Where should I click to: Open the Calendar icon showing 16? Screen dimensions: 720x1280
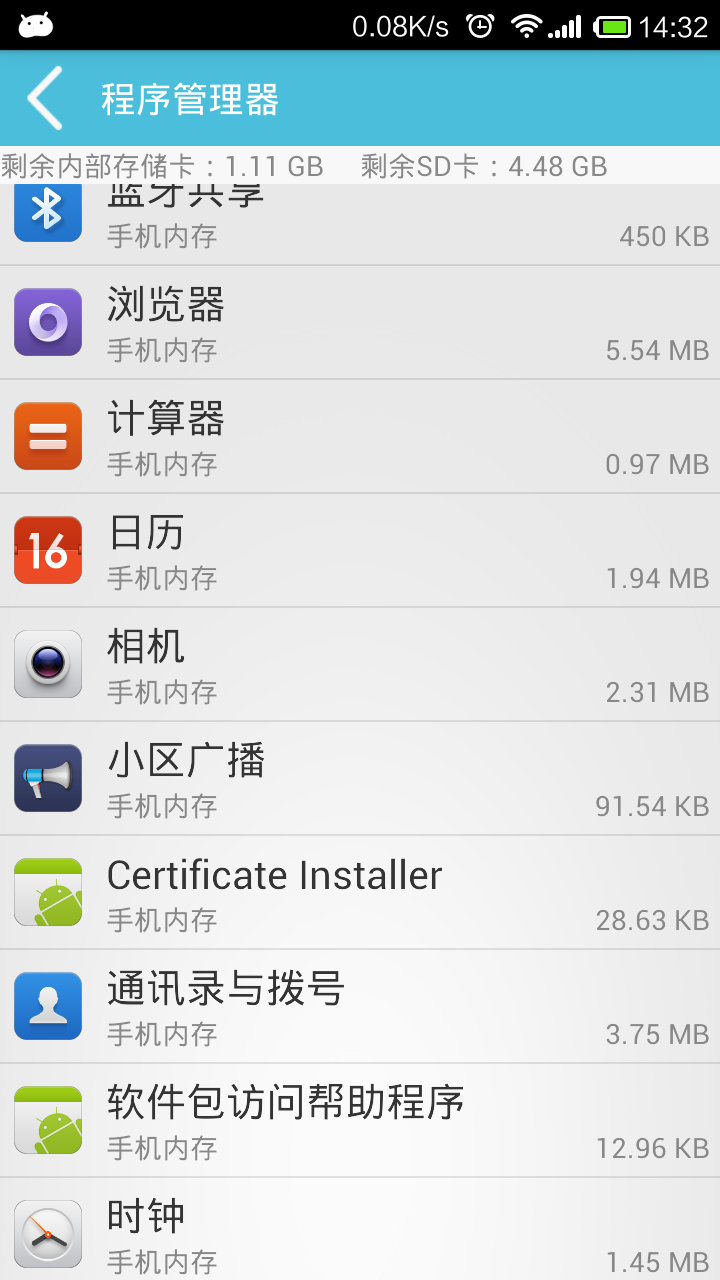point(47,550)
